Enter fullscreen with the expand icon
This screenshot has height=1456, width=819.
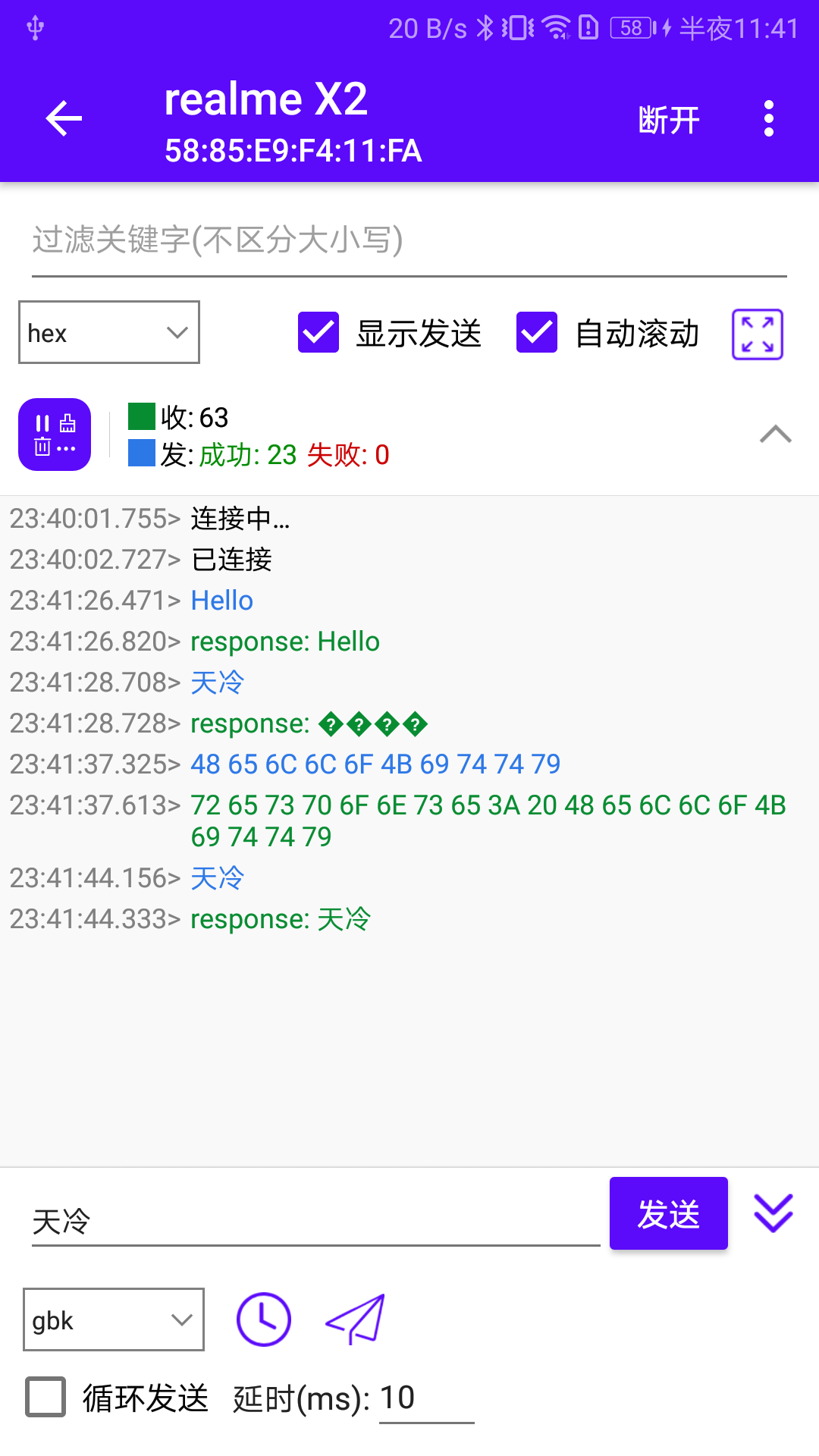[x=758, y=334]
